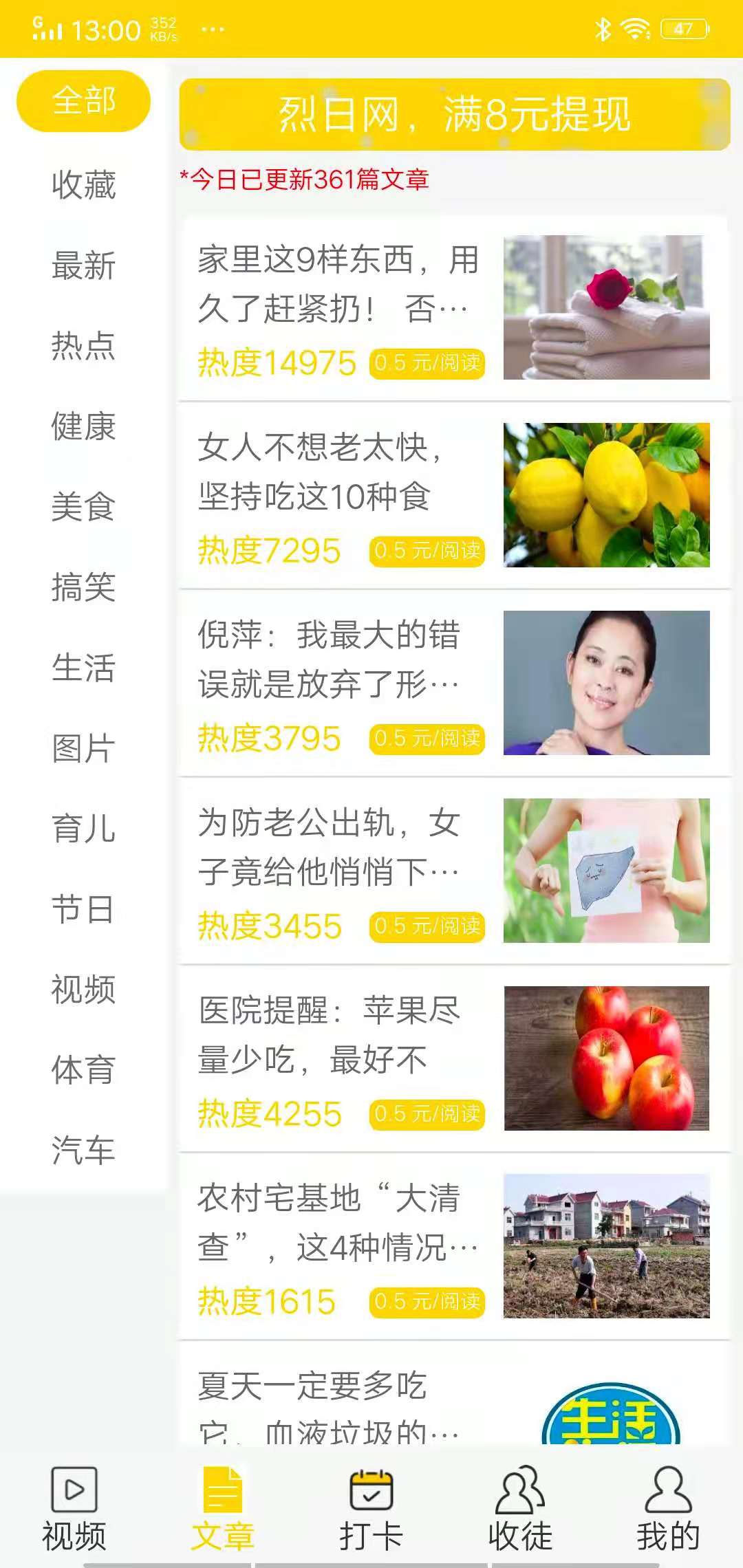
Task: Show 热点 articles
Action: [x=83, y=346]
